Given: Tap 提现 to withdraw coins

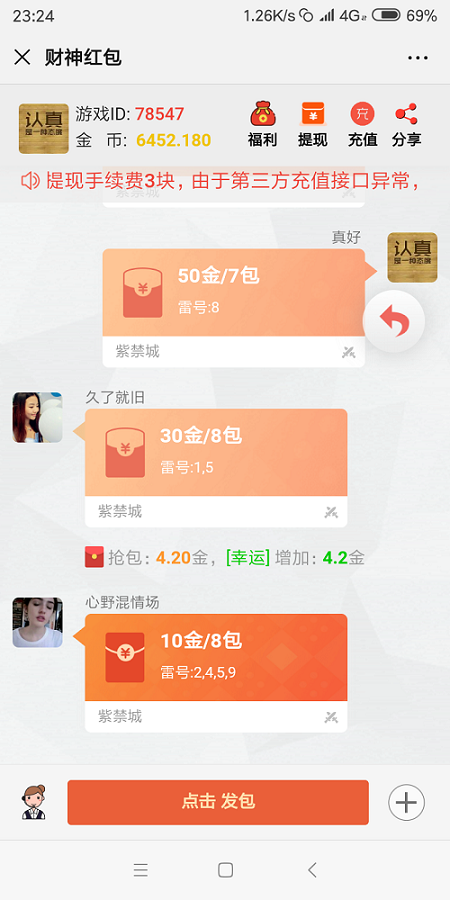Looking at the screenshot, I should pyautogui.click(x=313, y=124).
